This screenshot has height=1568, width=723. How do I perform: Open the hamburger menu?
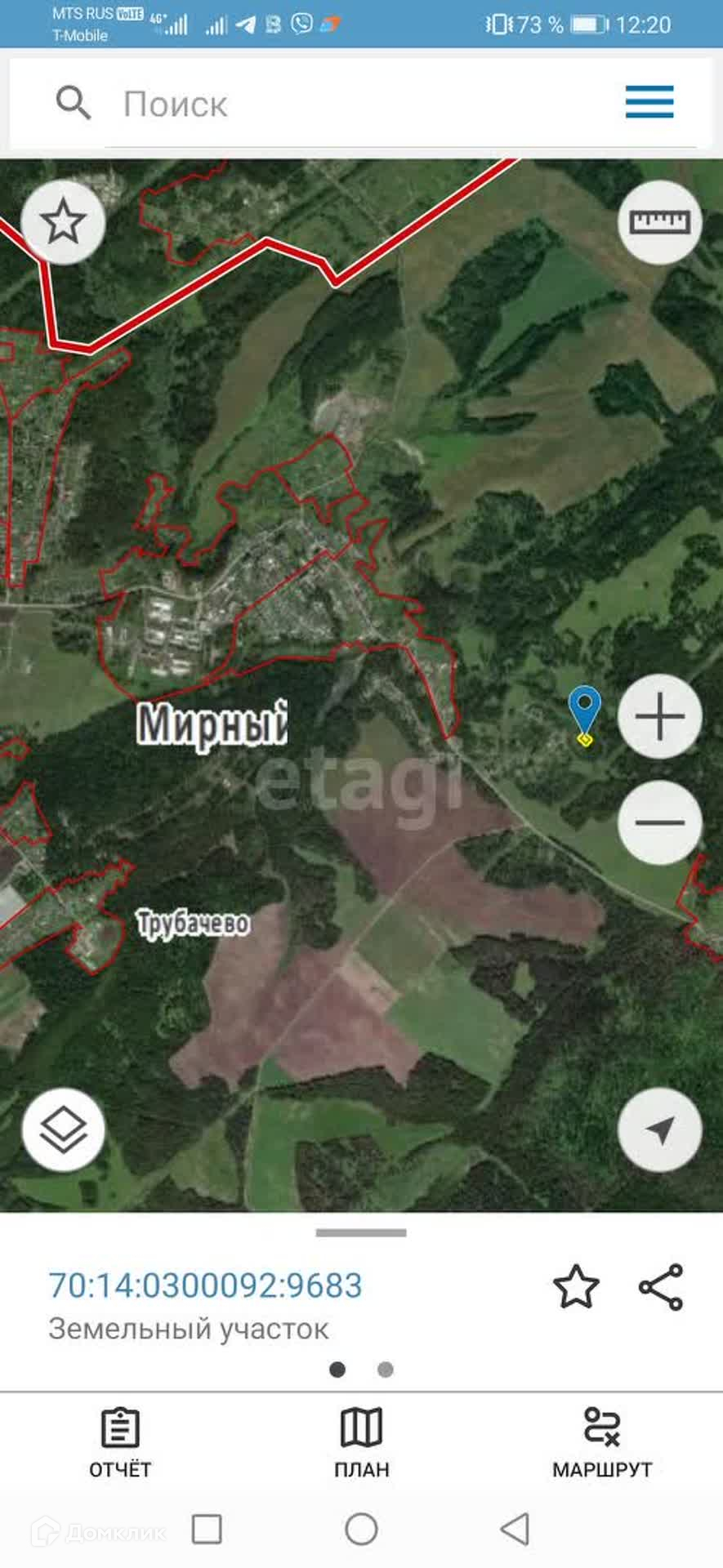pos(649,102)
